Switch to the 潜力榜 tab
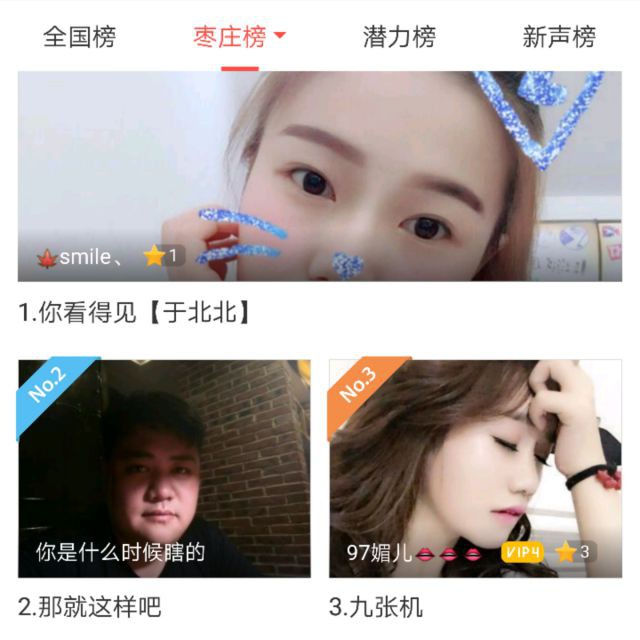The width and height of the screenshot is (640, 640). point(399,38)
